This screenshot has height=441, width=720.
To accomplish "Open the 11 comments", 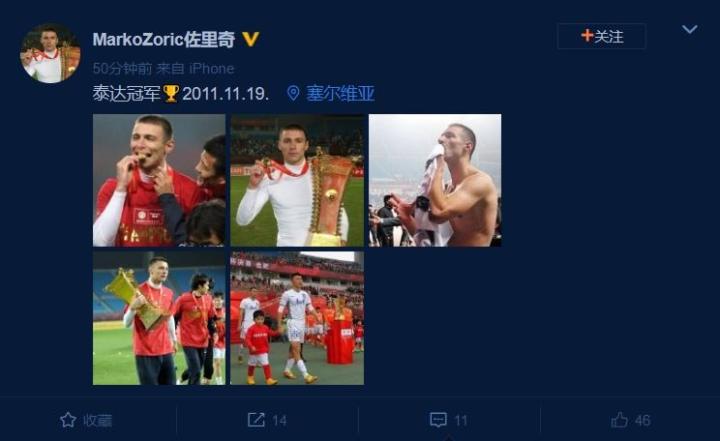I will pyautogui.click(x=449, y=420).
